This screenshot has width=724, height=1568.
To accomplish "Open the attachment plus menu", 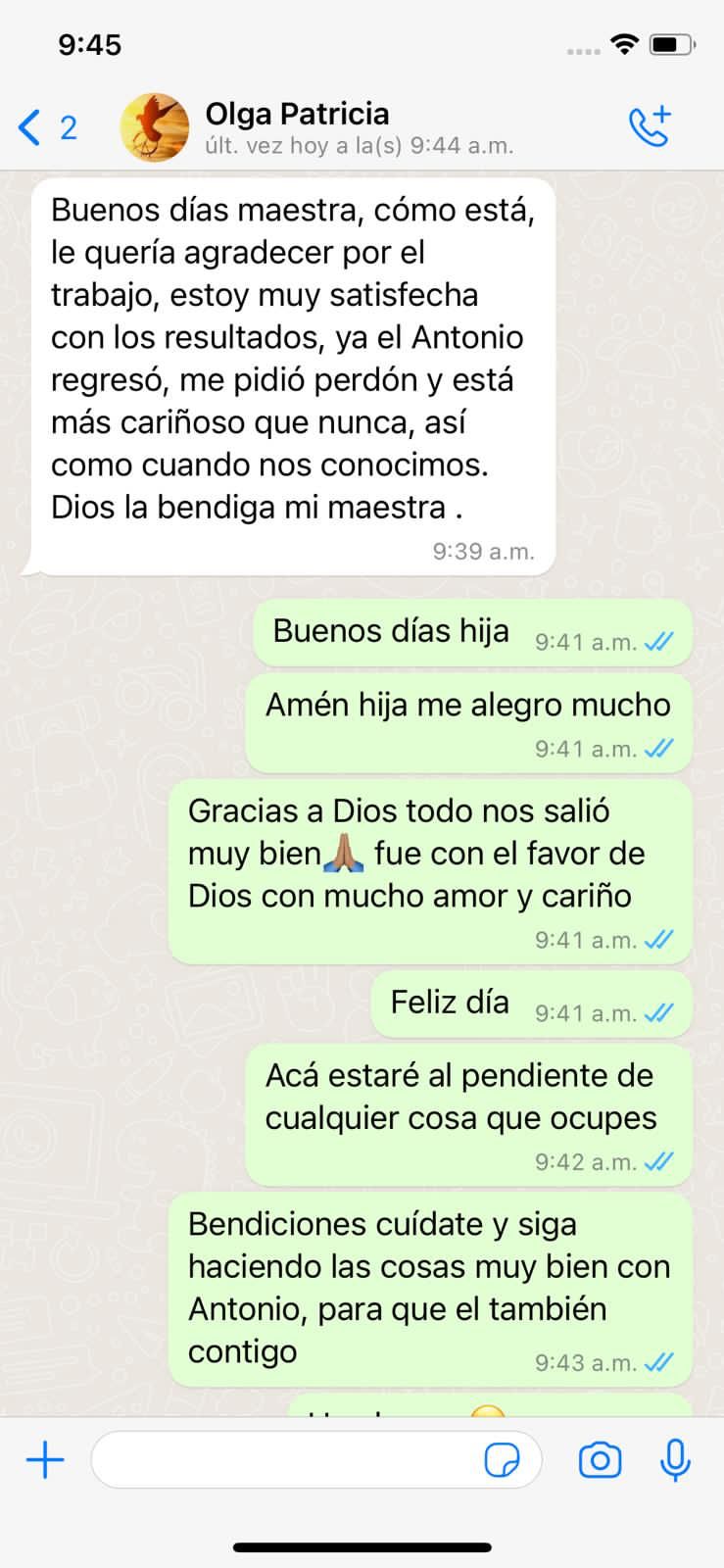I will [45, 1460].
